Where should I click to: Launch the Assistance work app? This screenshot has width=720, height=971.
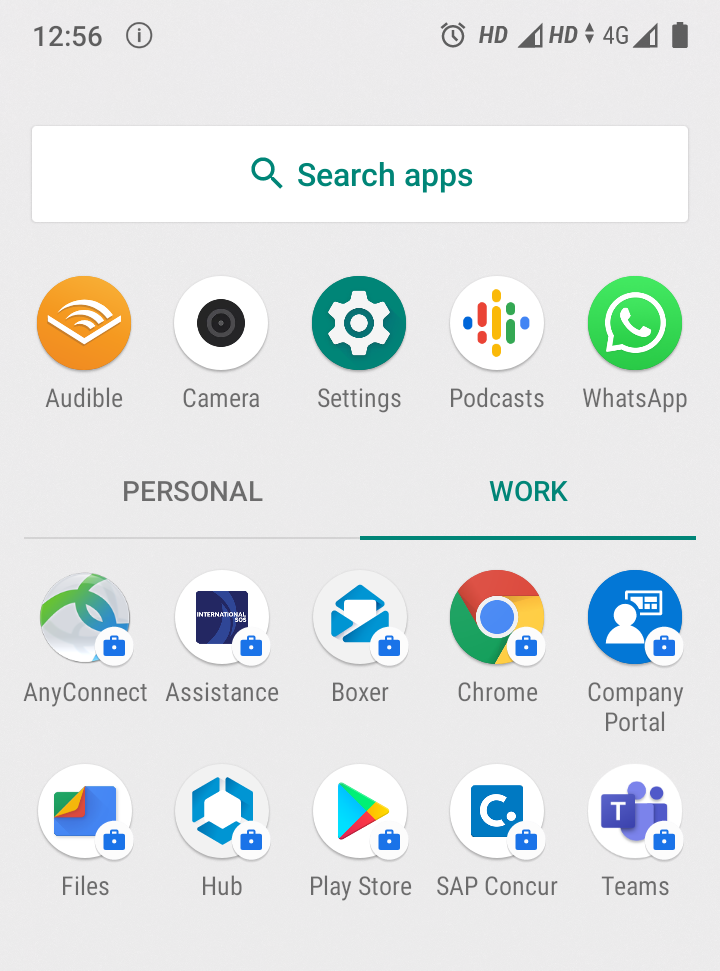tap(221, 618)
